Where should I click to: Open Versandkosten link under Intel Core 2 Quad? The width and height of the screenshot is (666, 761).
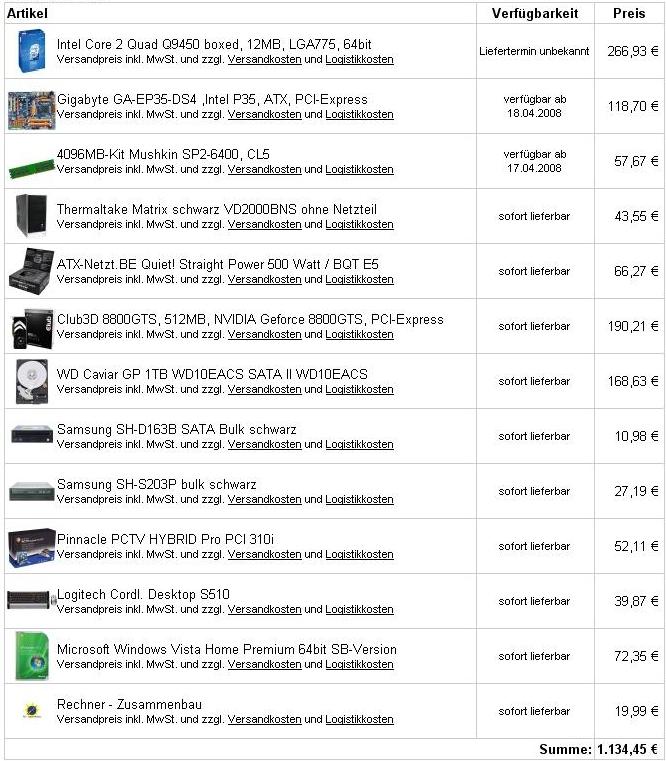pos(264,60)
